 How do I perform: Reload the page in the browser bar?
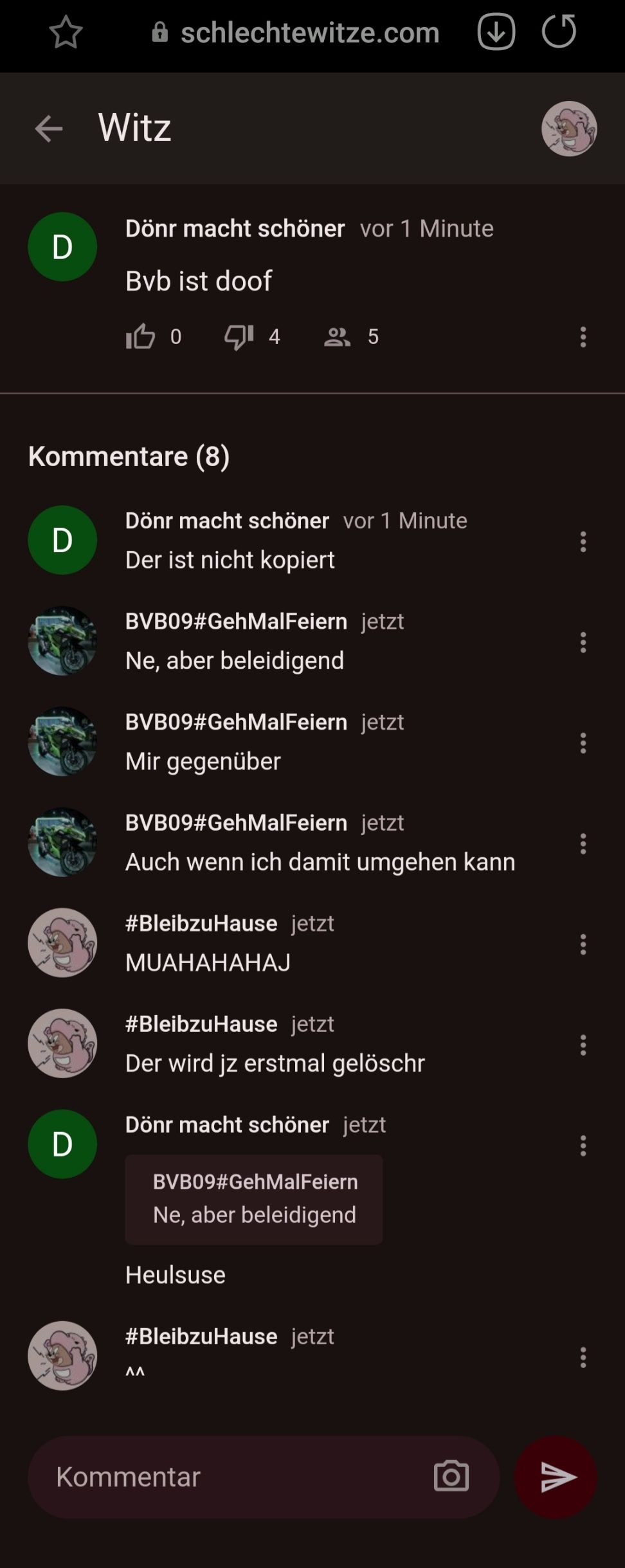click(558, 32)
